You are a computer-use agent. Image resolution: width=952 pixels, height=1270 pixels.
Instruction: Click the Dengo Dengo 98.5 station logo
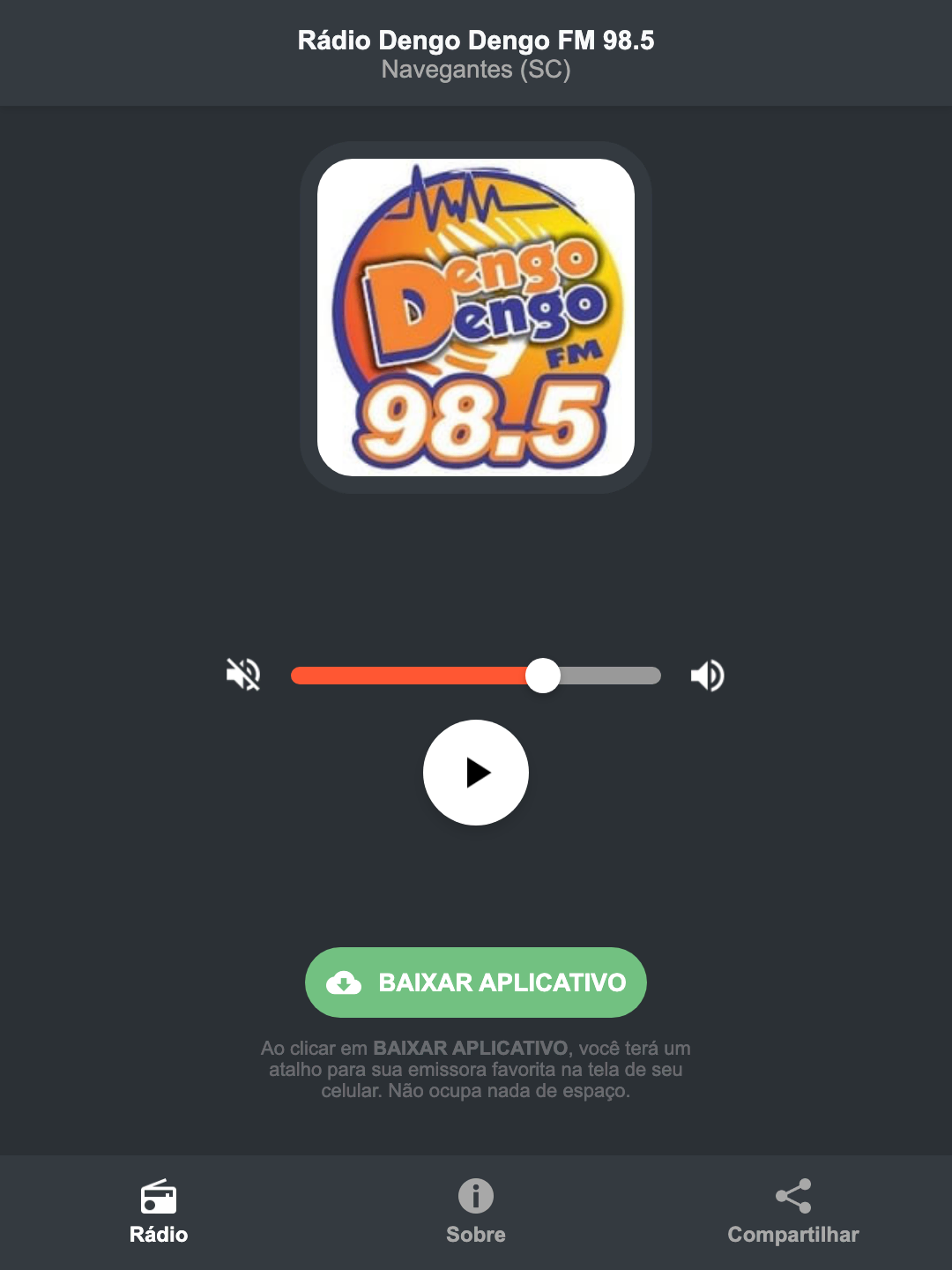[475, 315]
